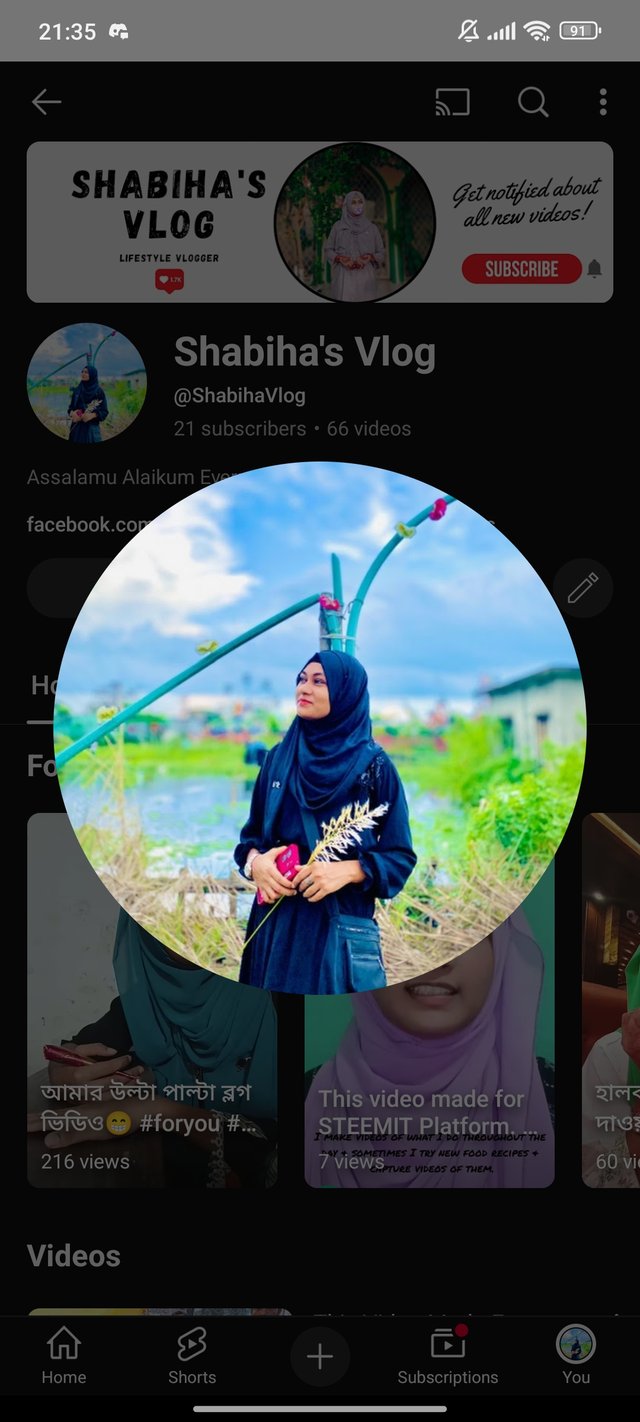The height and width of the screenshot is (1422, 640).
Task: Open the three-dot overflow menu
Action: click(603, 101)
